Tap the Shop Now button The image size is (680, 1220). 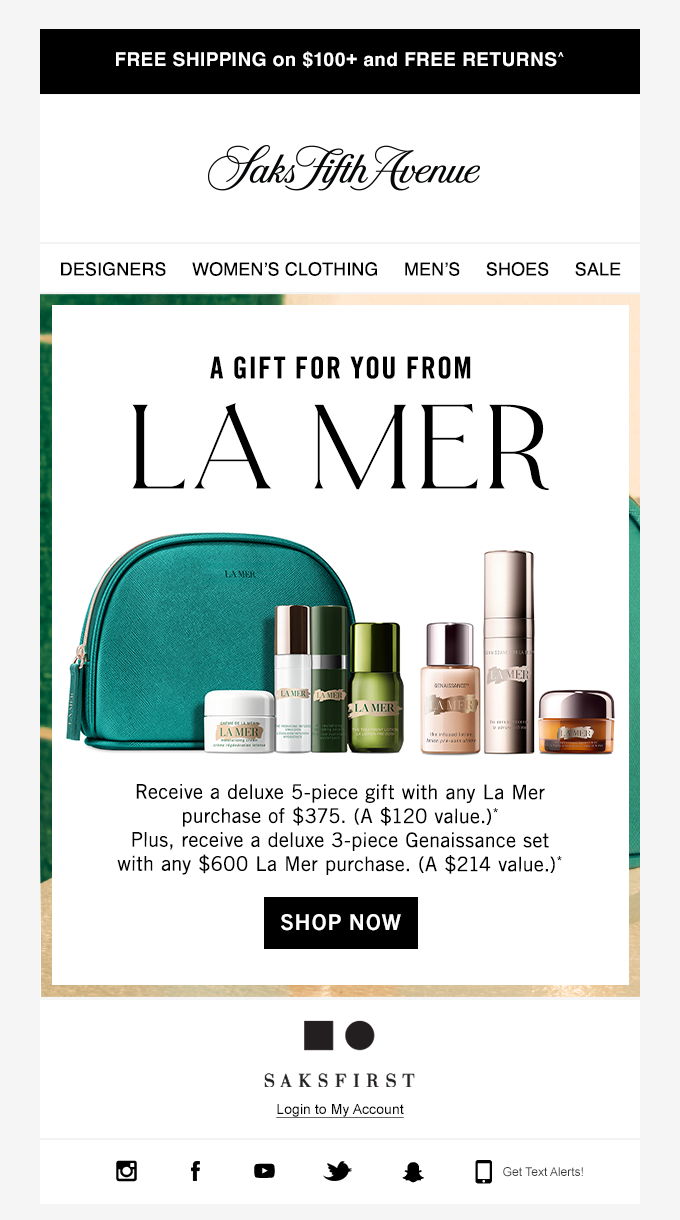click(x=340, y=922)
